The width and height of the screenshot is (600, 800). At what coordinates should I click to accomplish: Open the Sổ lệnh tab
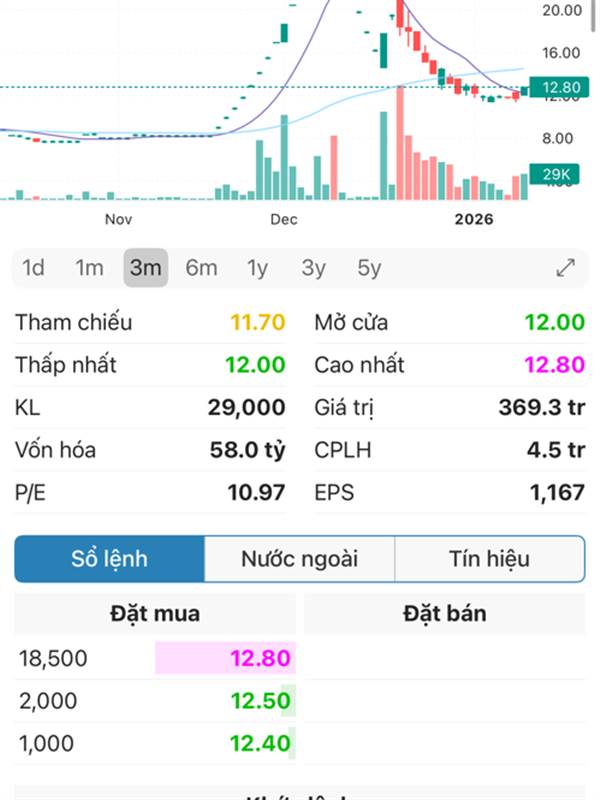[109, 559]
